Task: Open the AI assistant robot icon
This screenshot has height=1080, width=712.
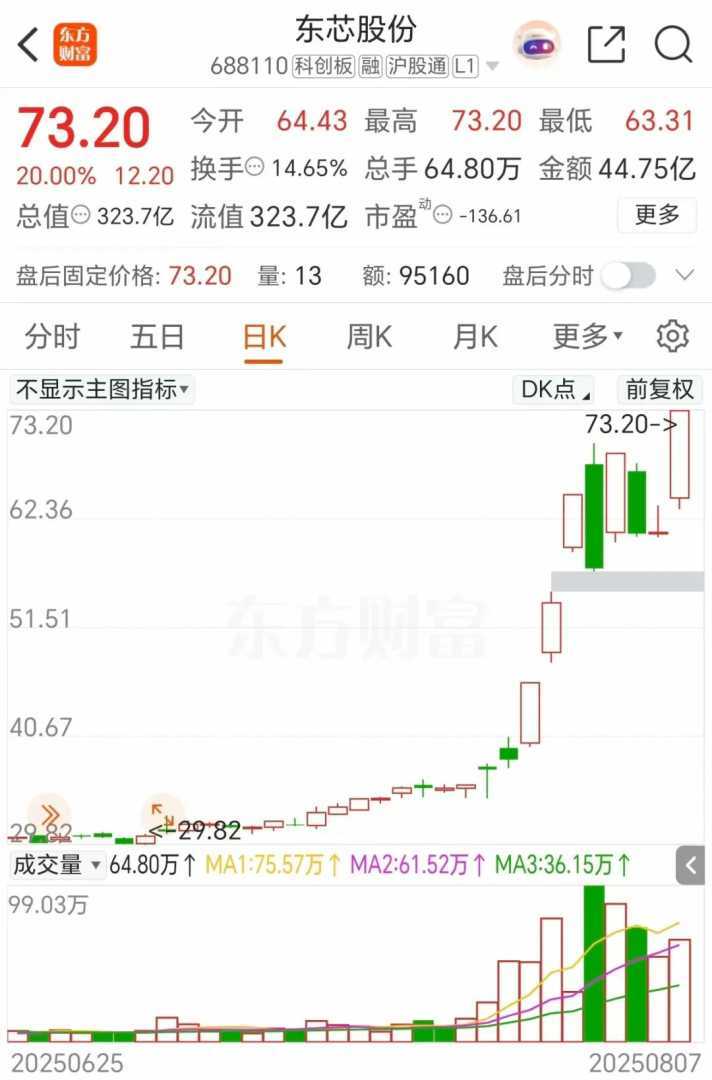Action: pos(537,45)
